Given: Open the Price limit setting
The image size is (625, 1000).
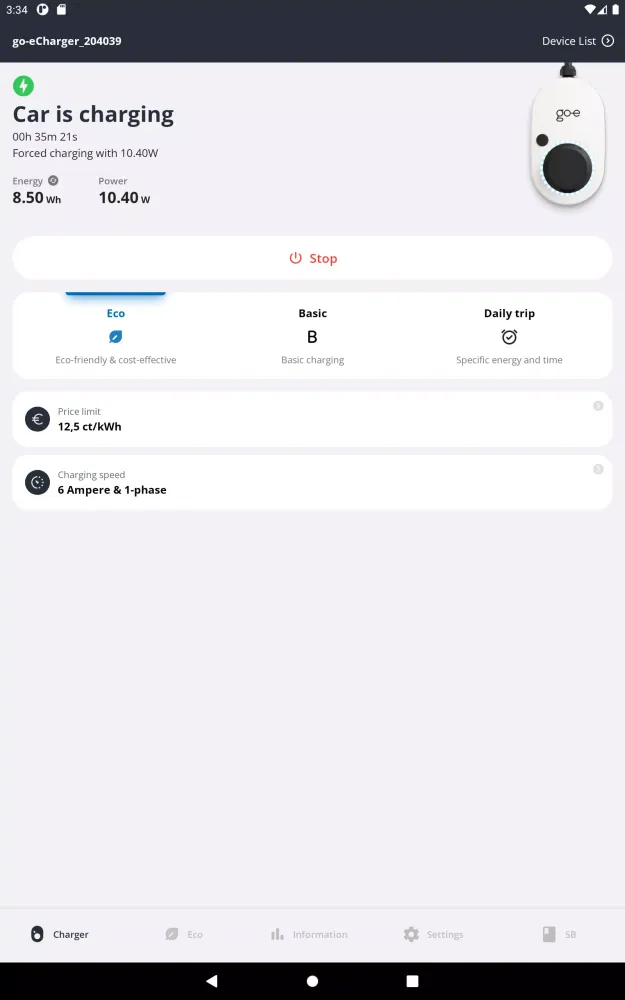Looking at the screenshot, I should [312, 419].
